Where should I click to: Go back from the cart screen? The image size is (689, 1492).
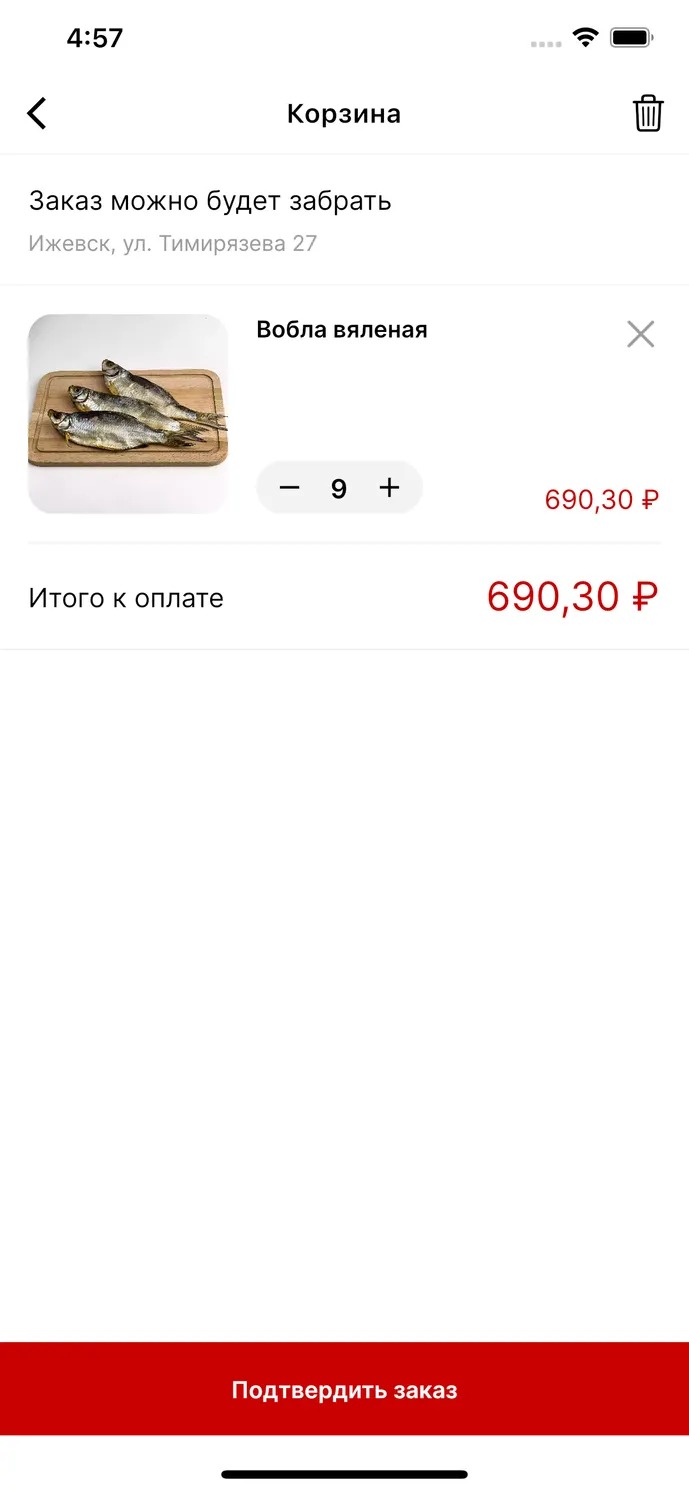tap(37, 113)
